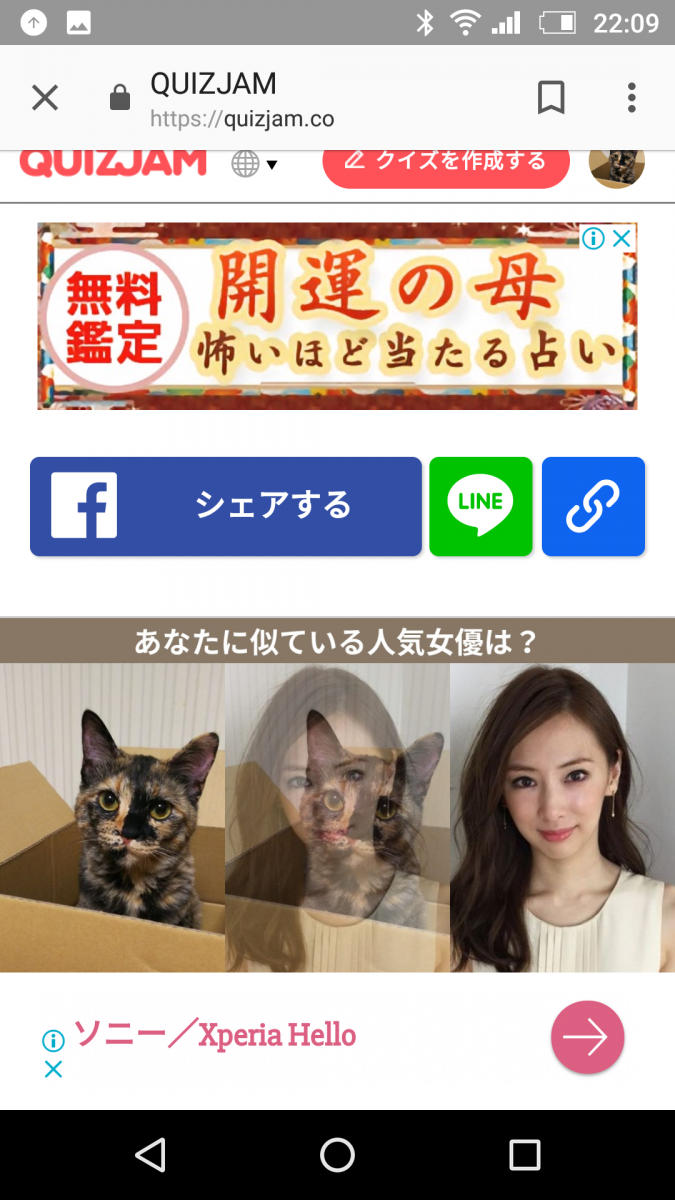Copy the link with chain button

pos(593,506)
